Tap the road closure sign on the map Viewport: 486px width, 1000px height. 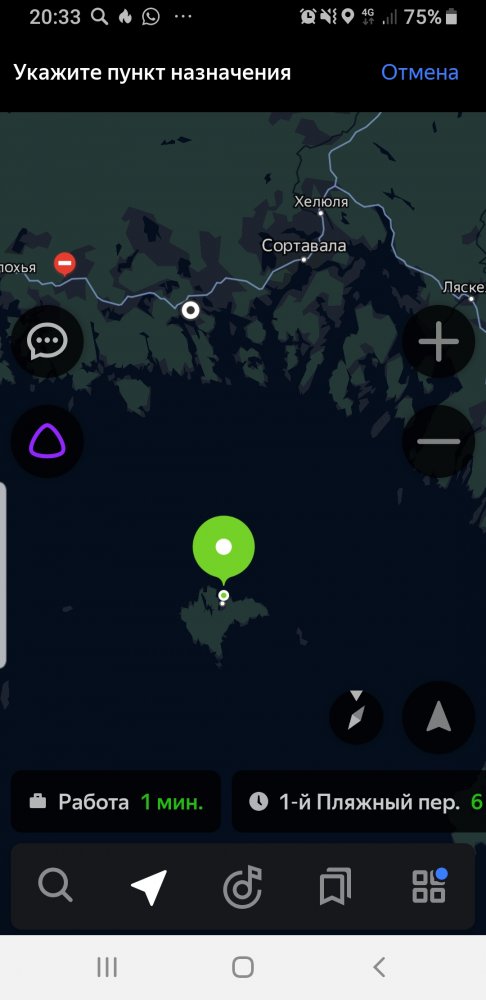point(64,263)
